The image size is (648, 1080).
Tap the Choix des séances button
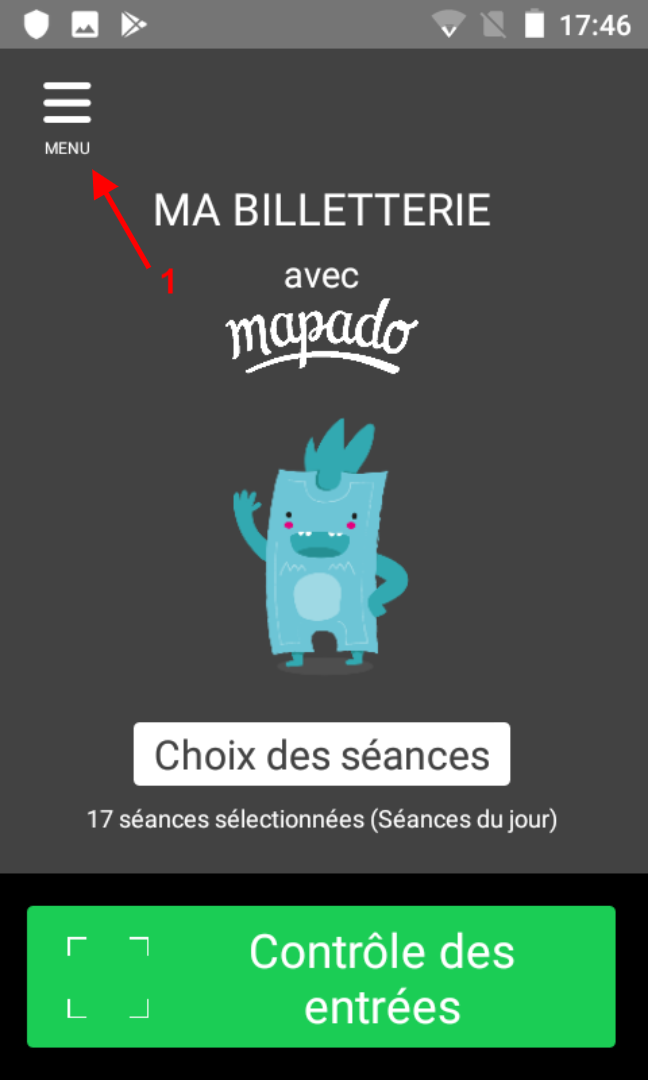click(322, 755)
